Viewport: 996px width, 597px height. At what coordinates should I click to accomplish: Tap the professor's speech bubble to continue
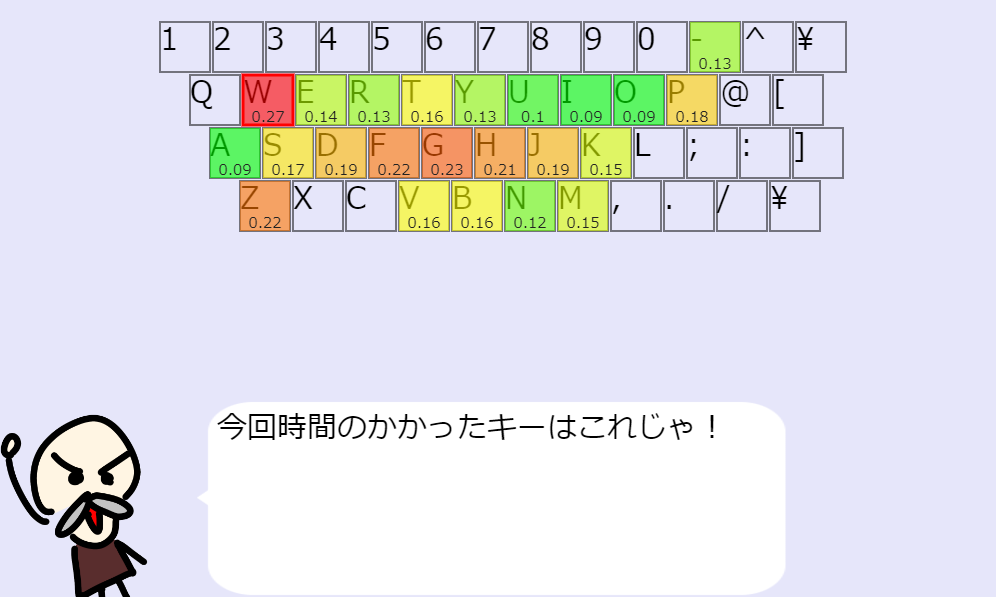[496, 498]
